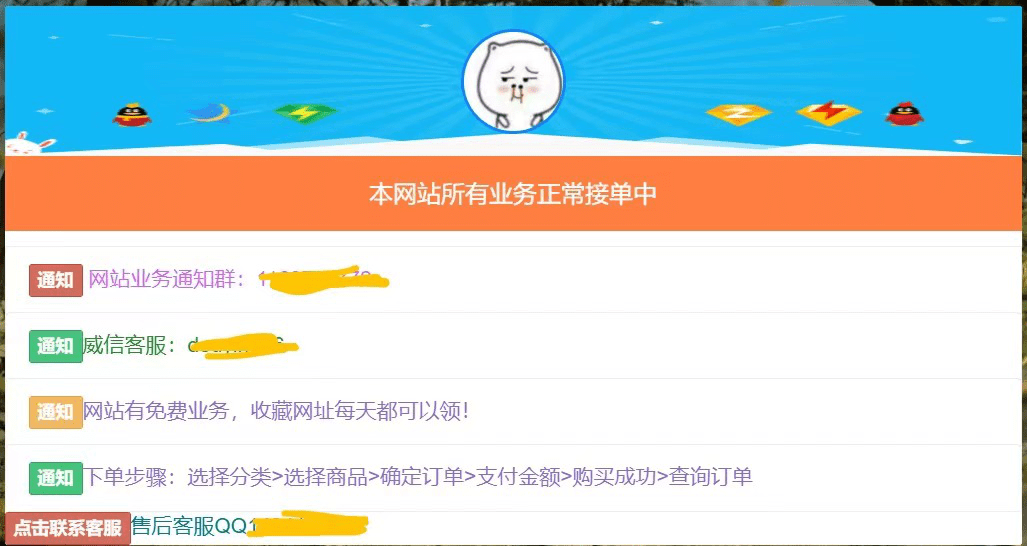Image resolution: width=1027 pixels, height=546 pixels.
Task: Open the 售后客服QQ link
Action: pos(190,524)
